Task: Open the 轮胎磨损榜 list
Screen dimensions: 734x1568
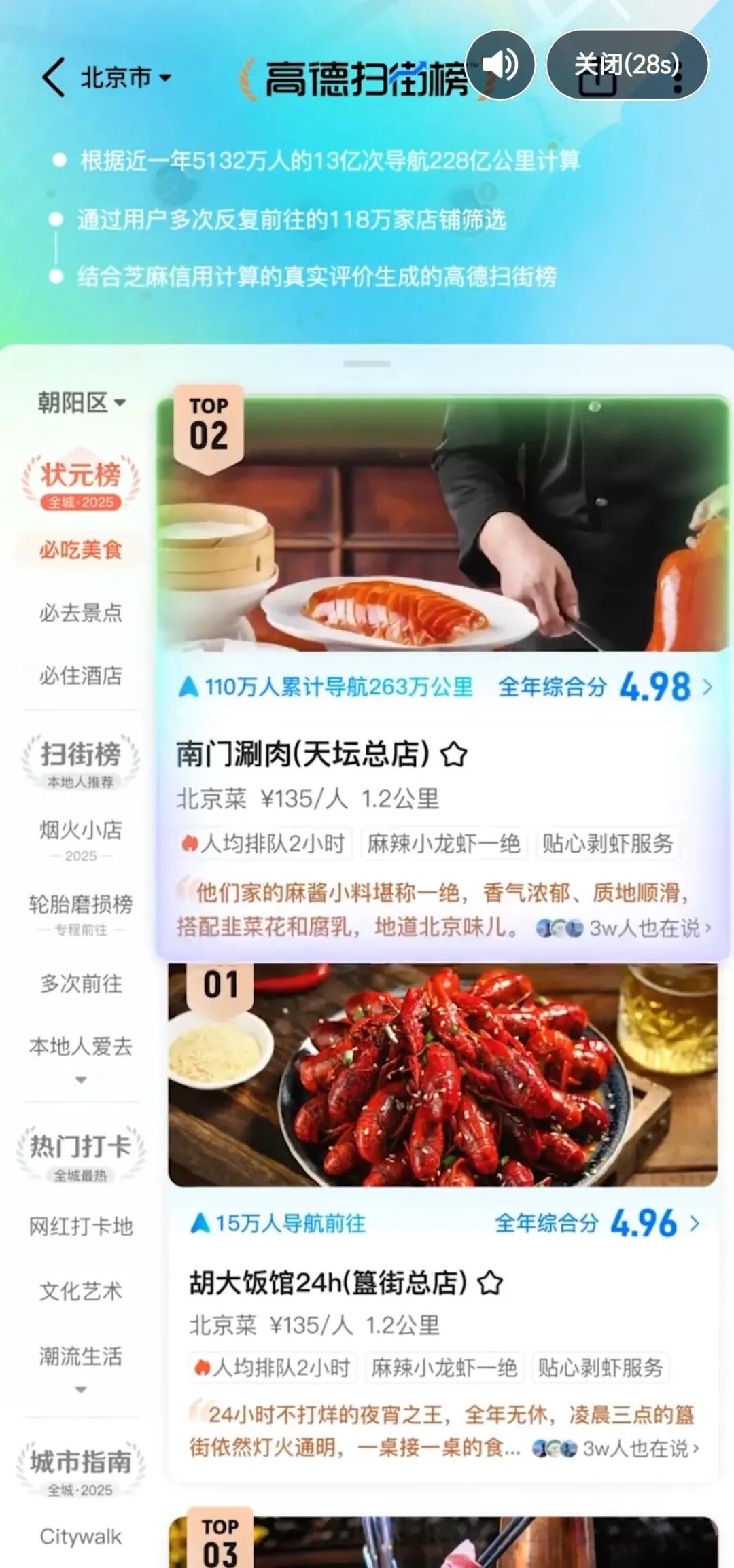Action: click(x=80, y=905)
